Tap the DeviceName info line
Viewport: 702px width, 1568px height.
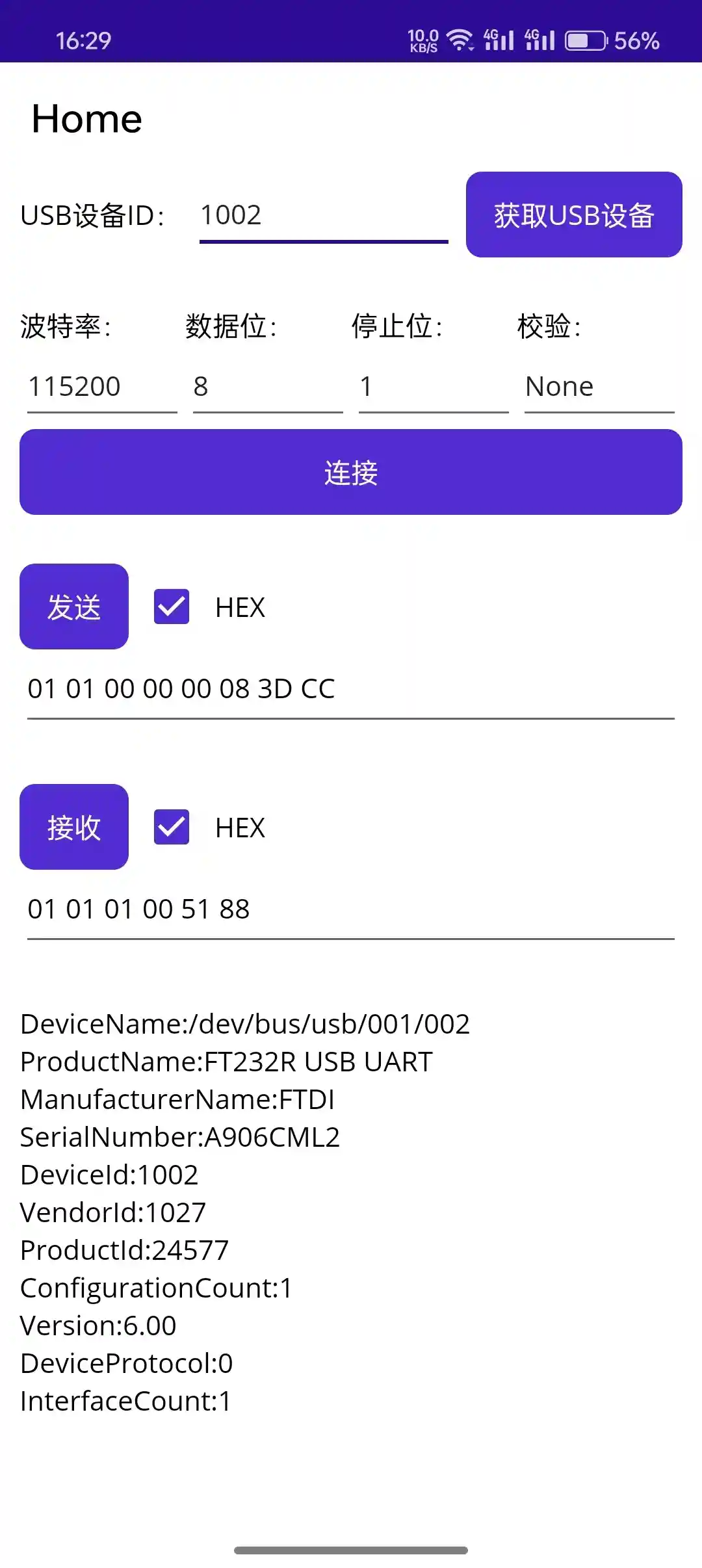(245, 1023)
